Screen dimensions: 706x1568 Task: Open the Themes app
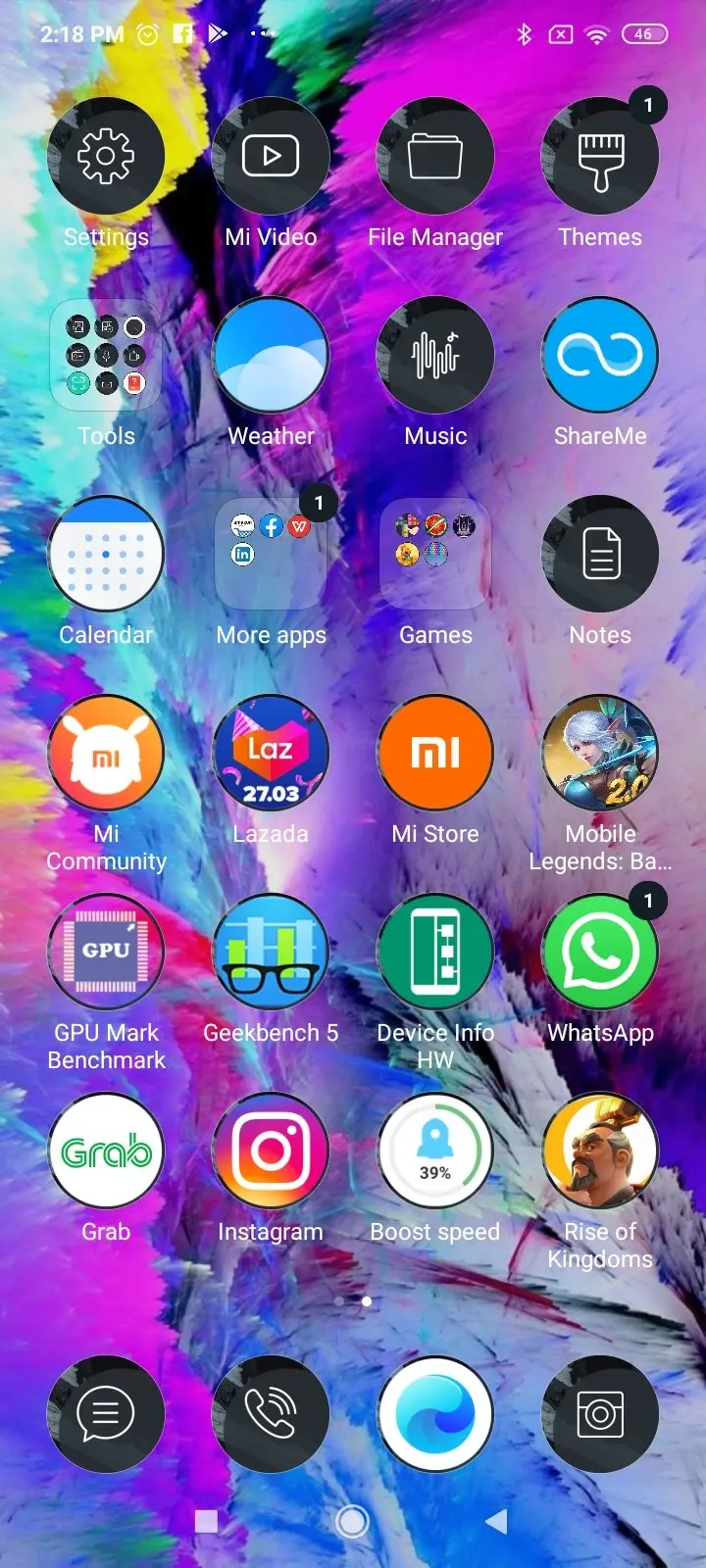point(600,157)
